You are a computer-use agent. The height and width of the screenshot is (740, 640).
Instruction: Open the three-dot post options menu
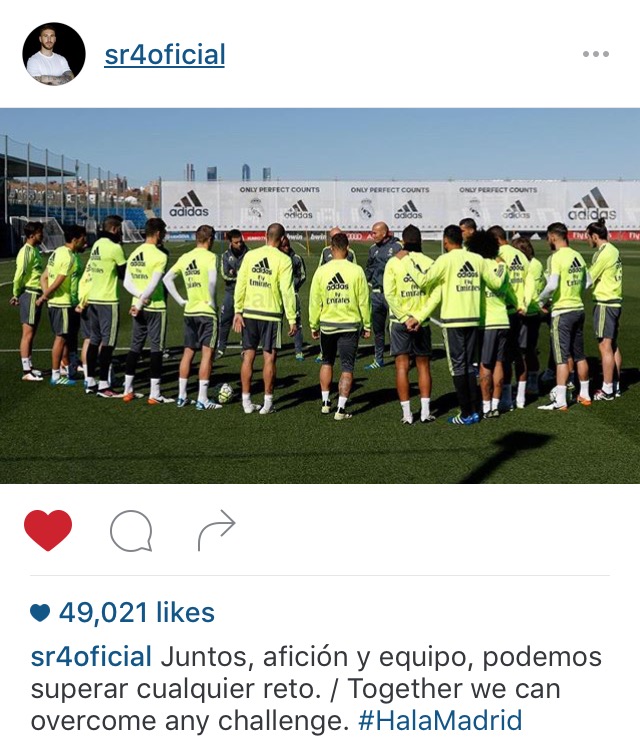pos(595,54)
